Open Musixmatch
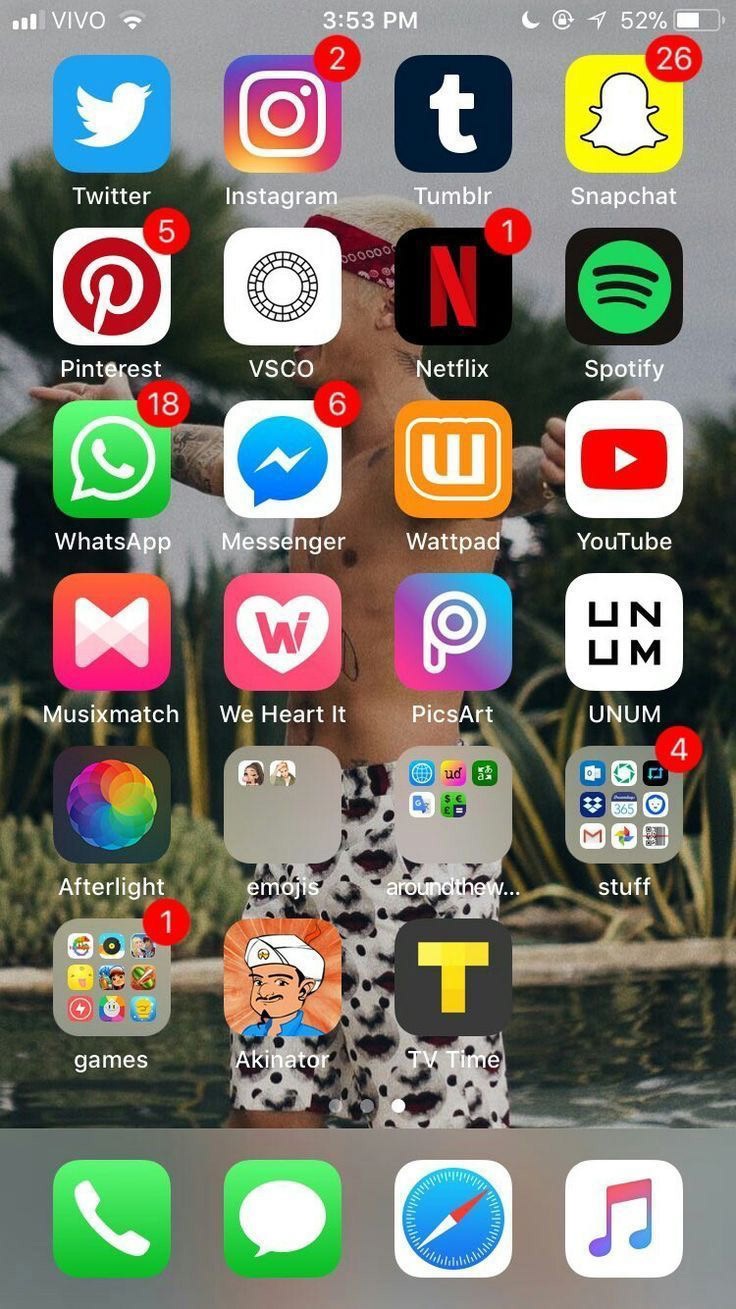Screen dimensions: 736x1309 [x=112, y=632]
